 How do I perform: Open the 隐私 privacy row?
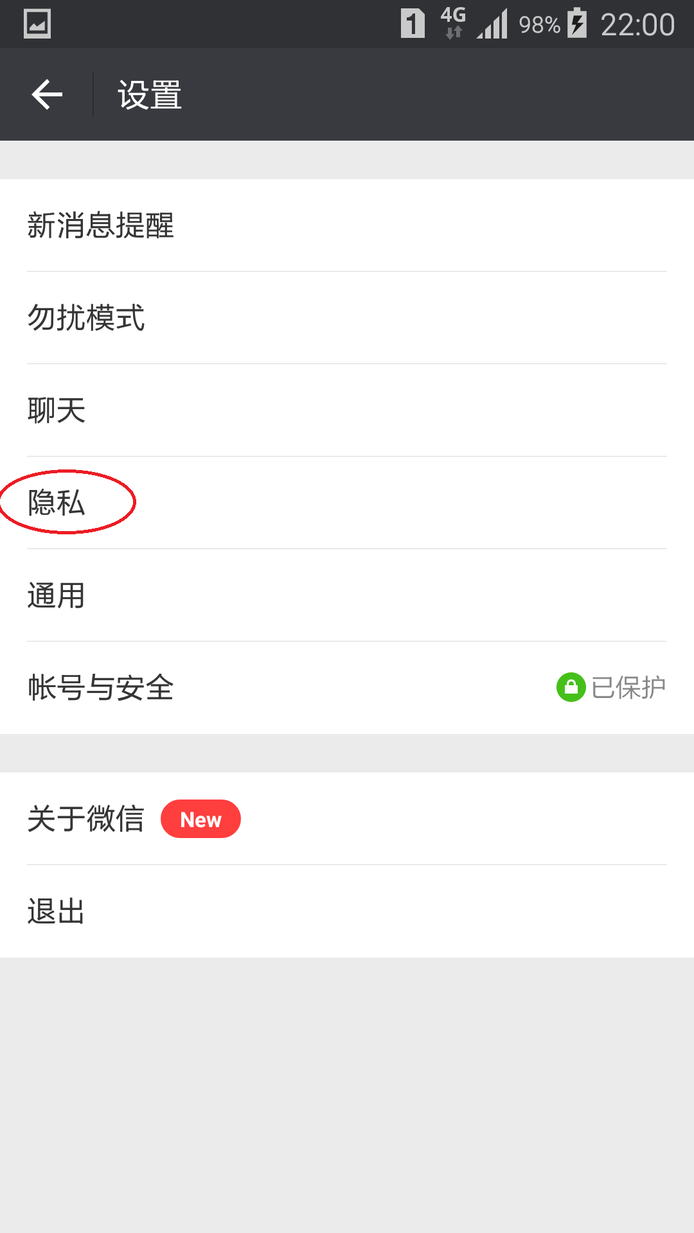347,503
